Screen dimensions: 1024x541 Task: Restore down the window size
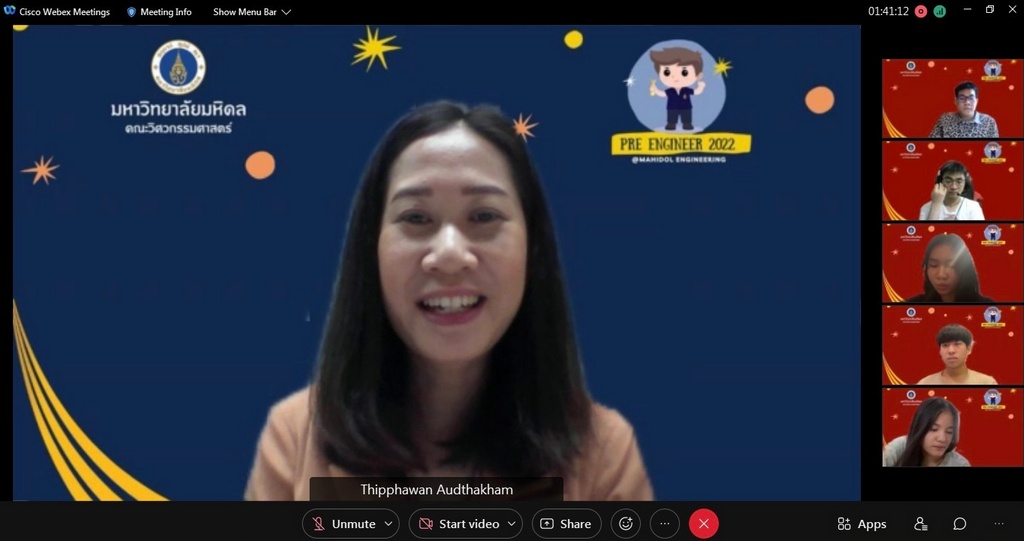coord(989,10)
